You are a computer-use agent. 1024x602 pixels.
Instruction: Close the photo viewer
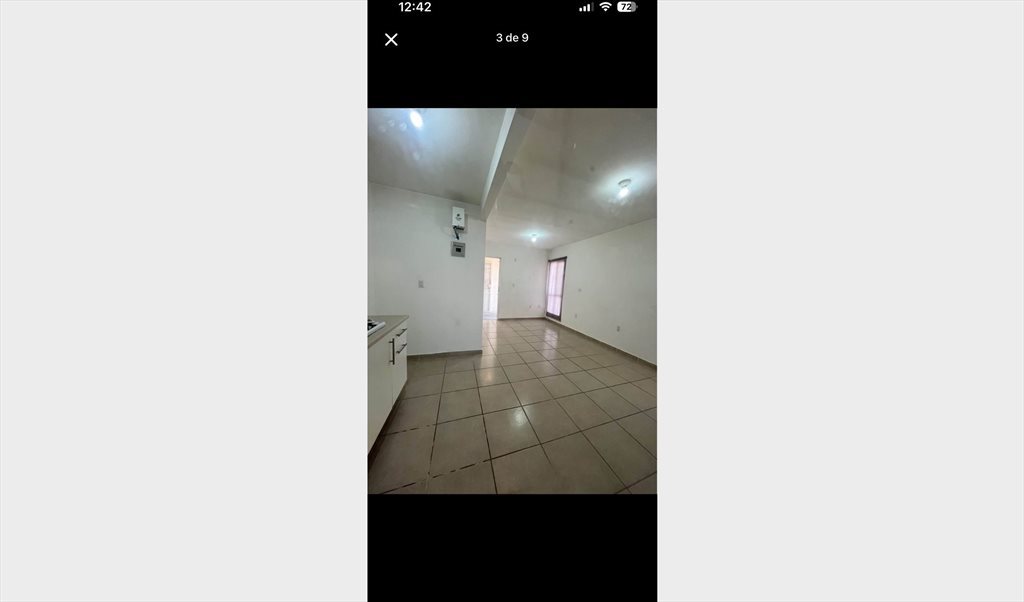coord(391,39)
